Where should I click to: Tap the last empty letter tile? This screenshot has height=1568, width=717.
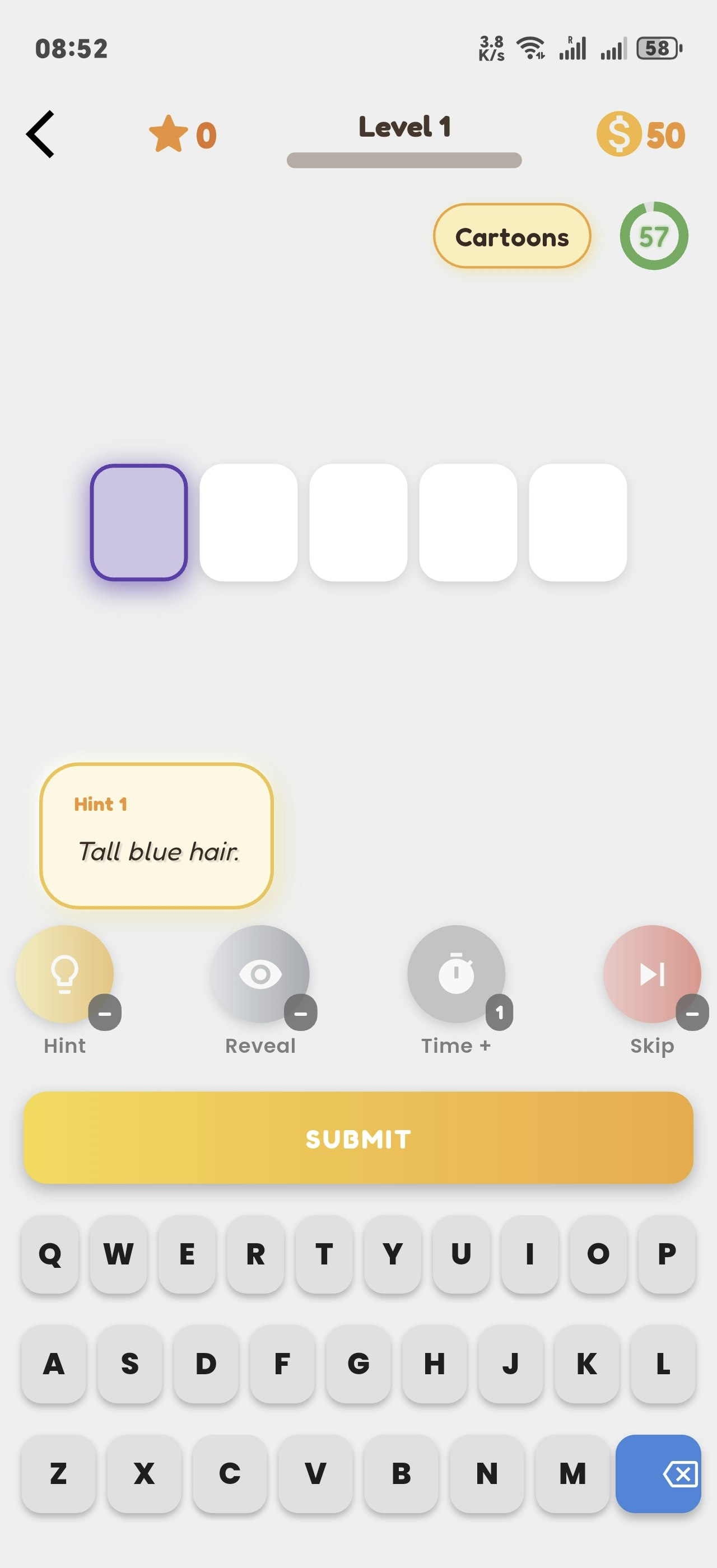578,524
